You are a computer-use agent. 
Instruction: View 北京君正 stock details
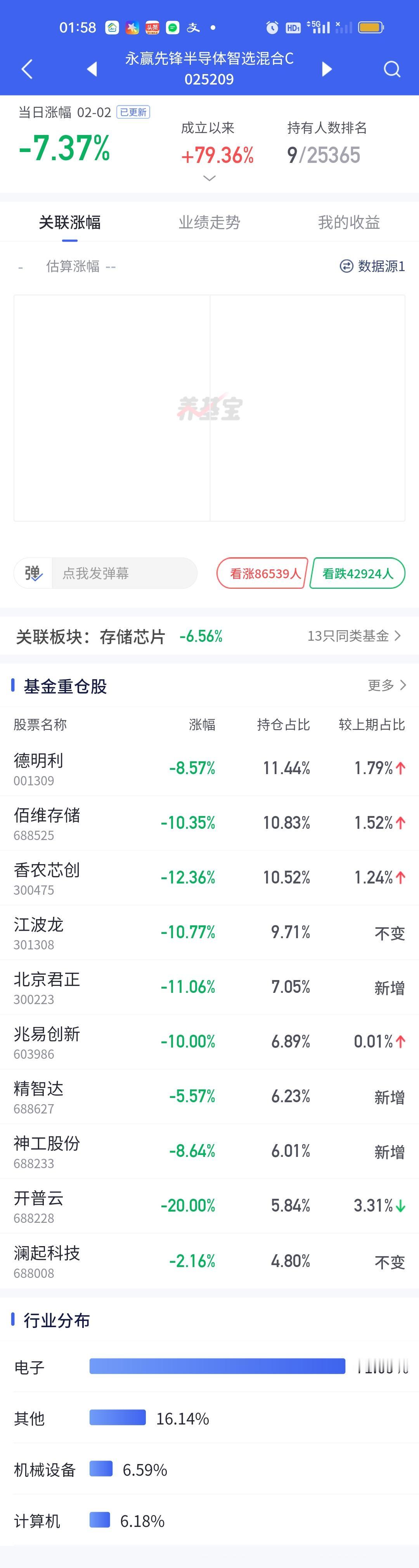point(209,987)
